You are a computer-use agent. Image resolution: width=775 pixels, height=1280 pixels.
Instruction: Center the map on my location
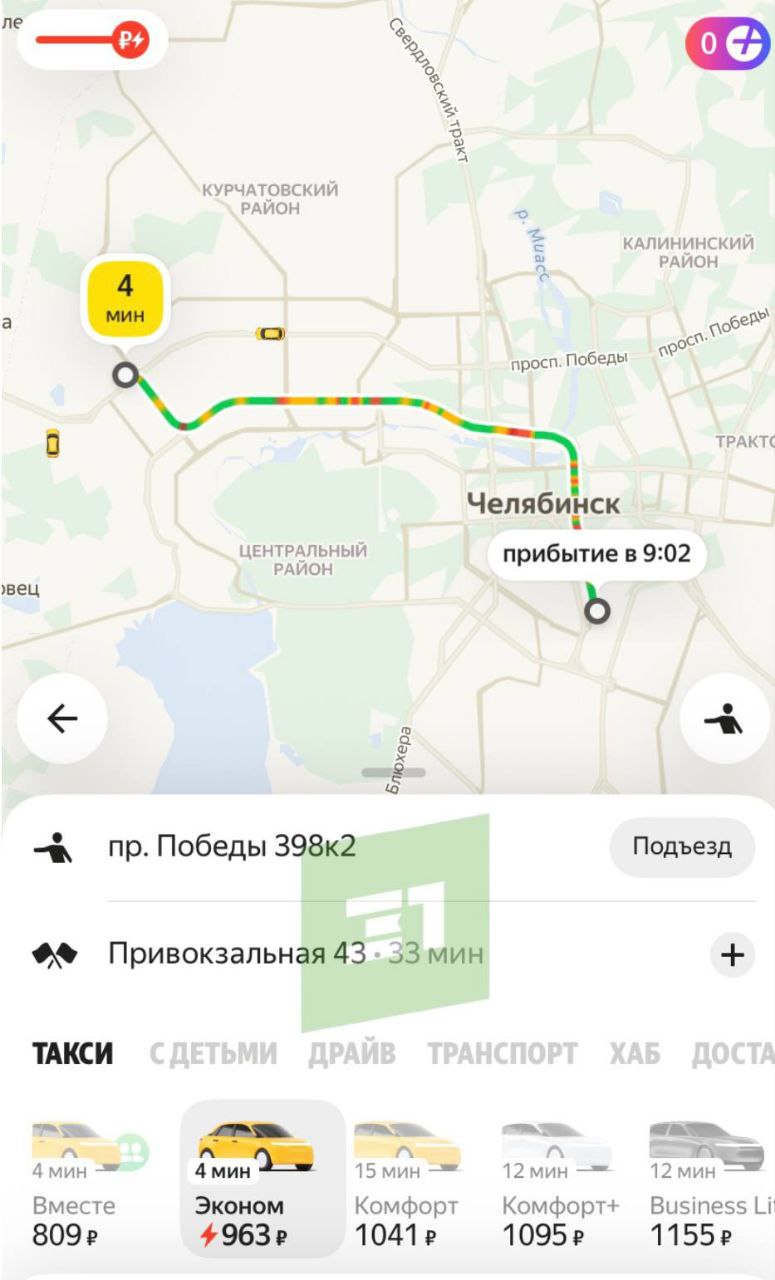(725, 718)
